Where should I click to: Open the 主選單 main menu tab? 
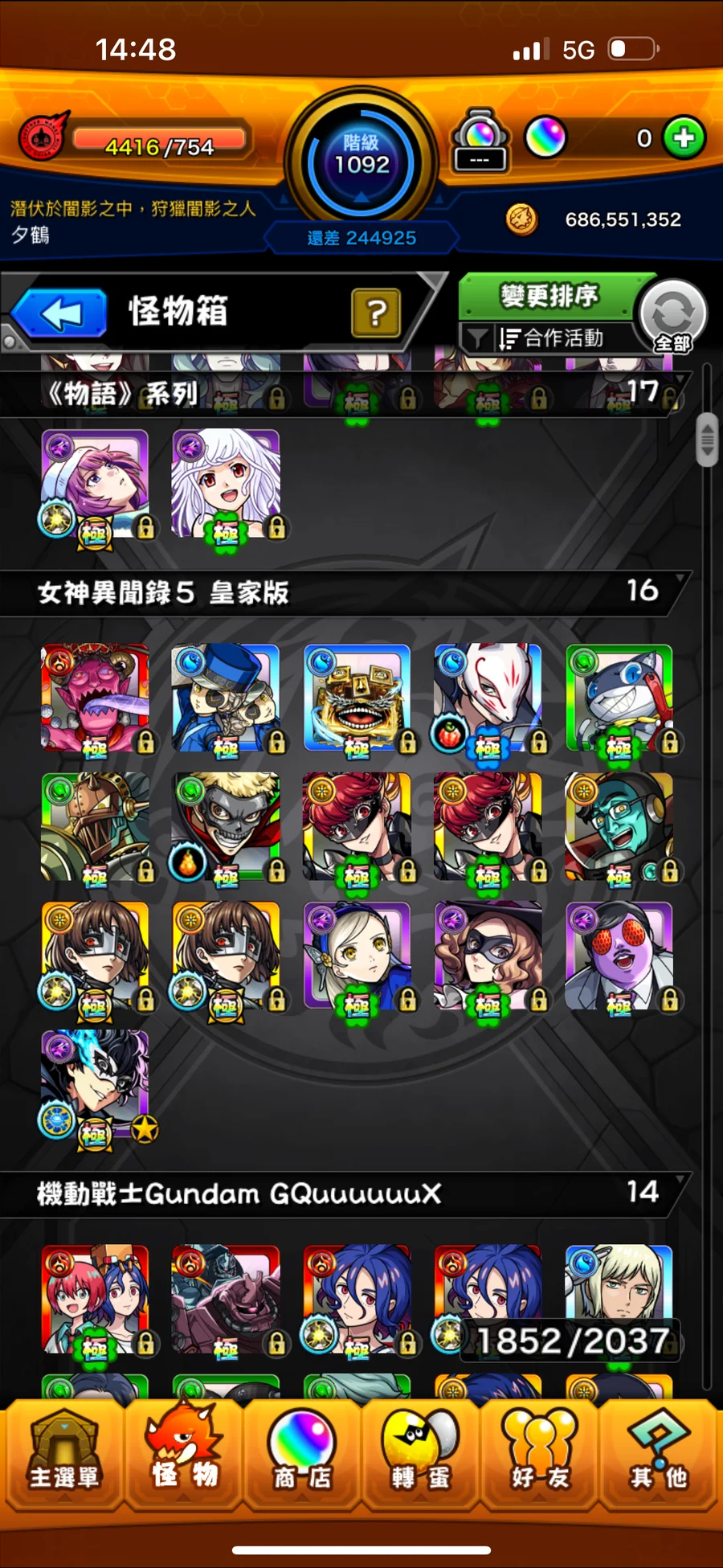[x=63, y=1455]
